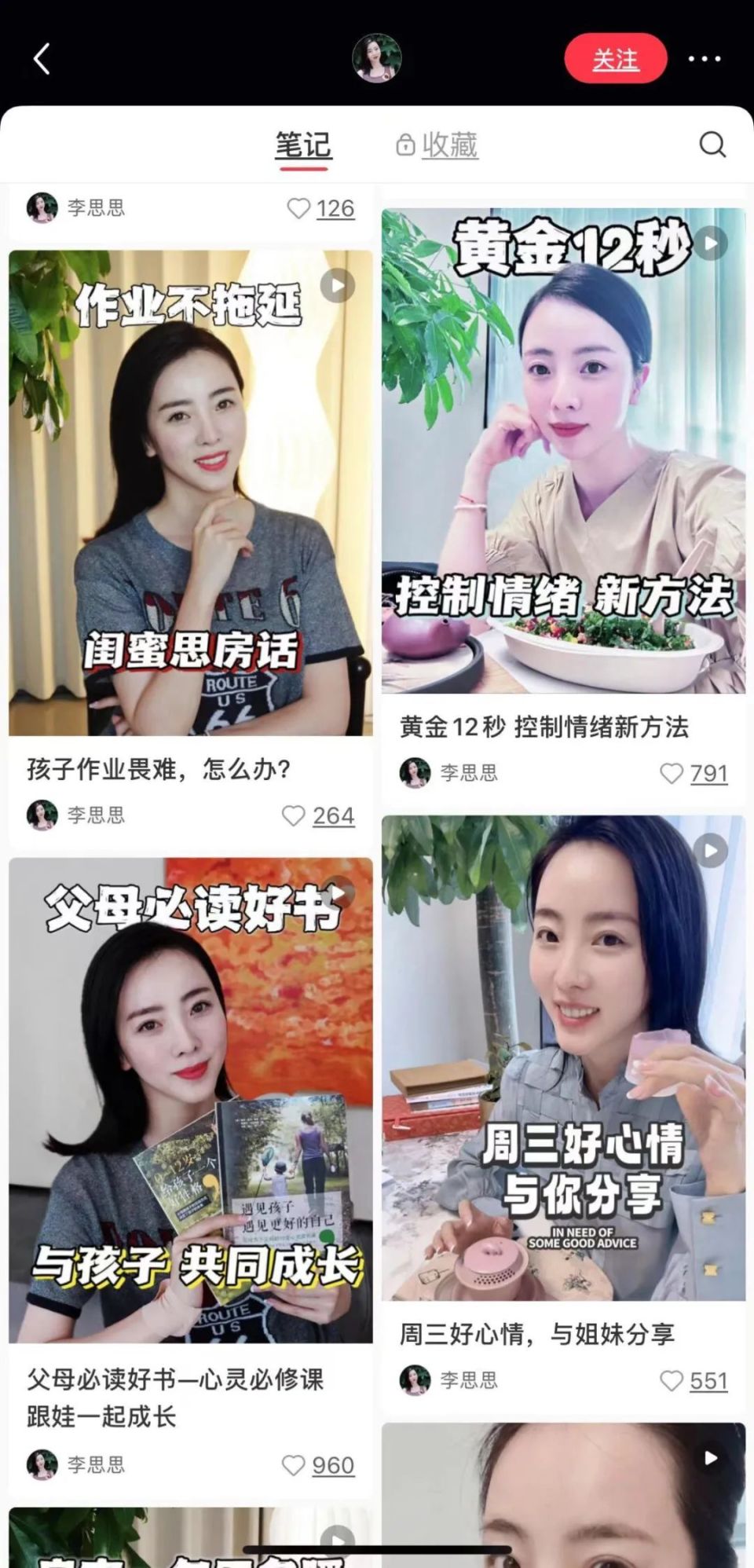Click the back arrow at top left
Screen dimensions: 754x1568
(42, 59)
